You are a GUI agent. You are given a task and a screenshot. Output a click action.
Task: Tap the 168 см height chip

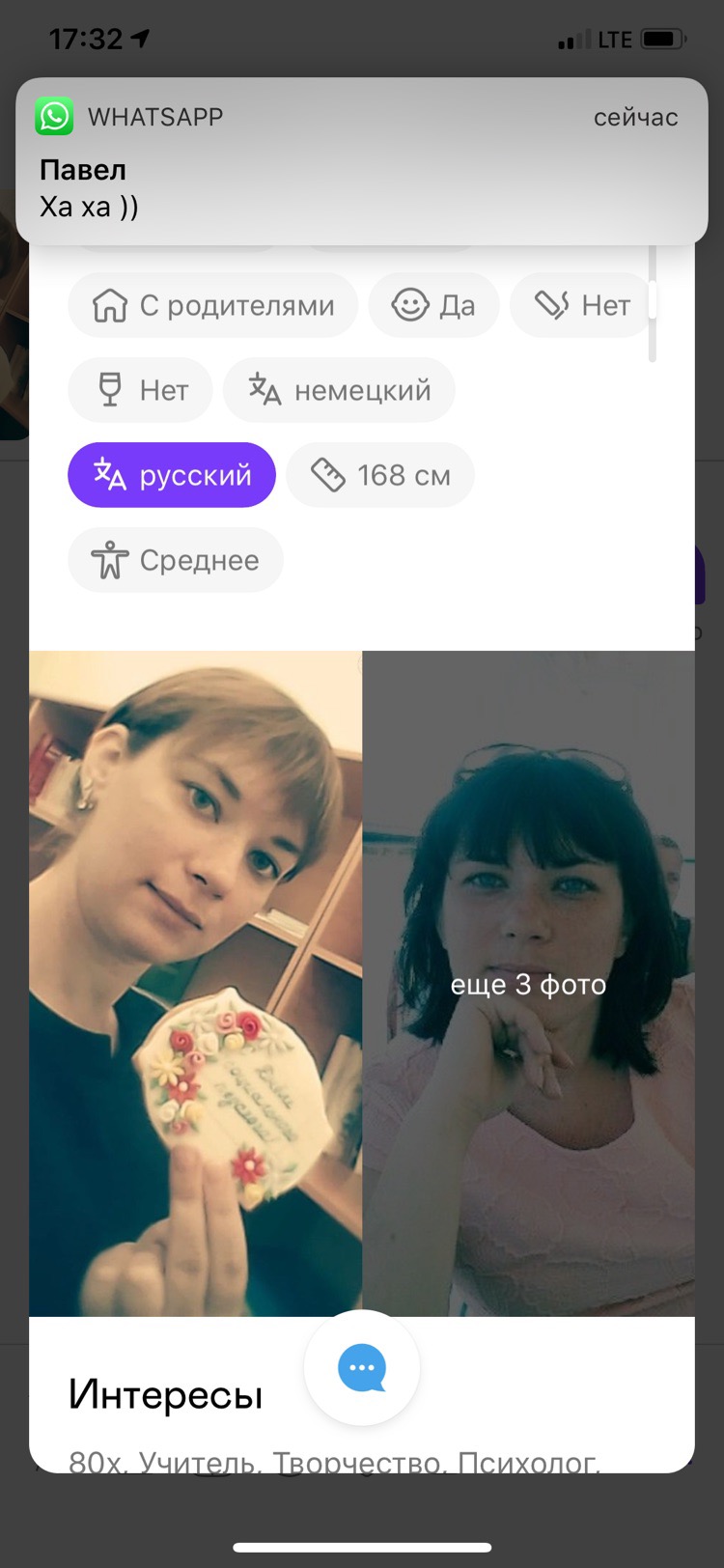(380, 475)
